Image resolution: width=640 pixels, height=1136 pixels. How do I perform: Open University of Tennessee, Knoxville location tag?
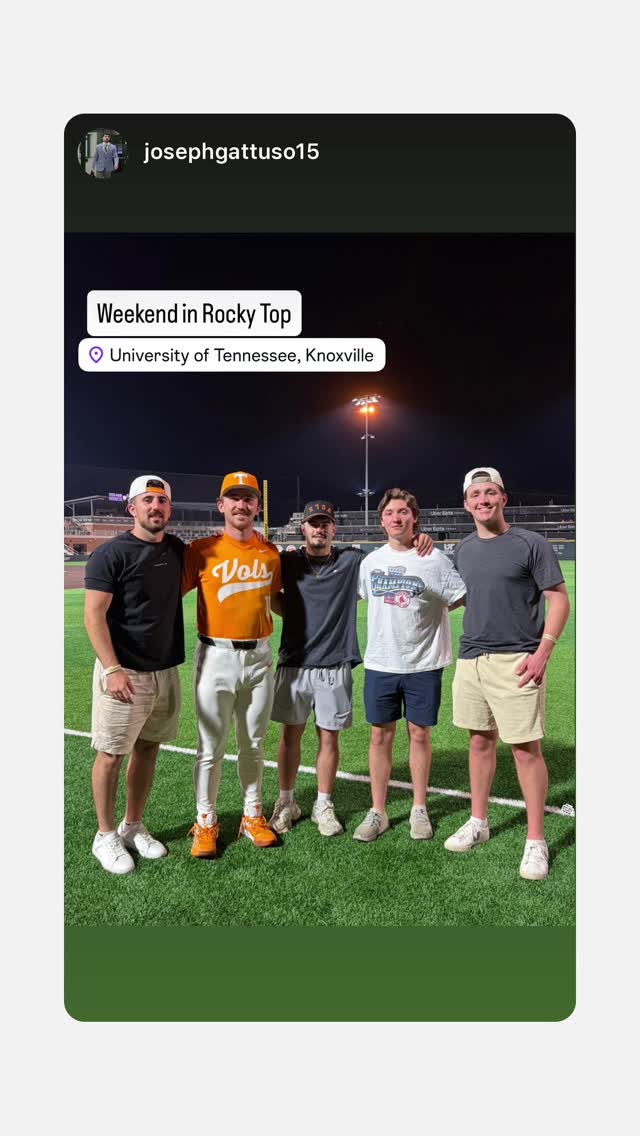pos(232,355)
